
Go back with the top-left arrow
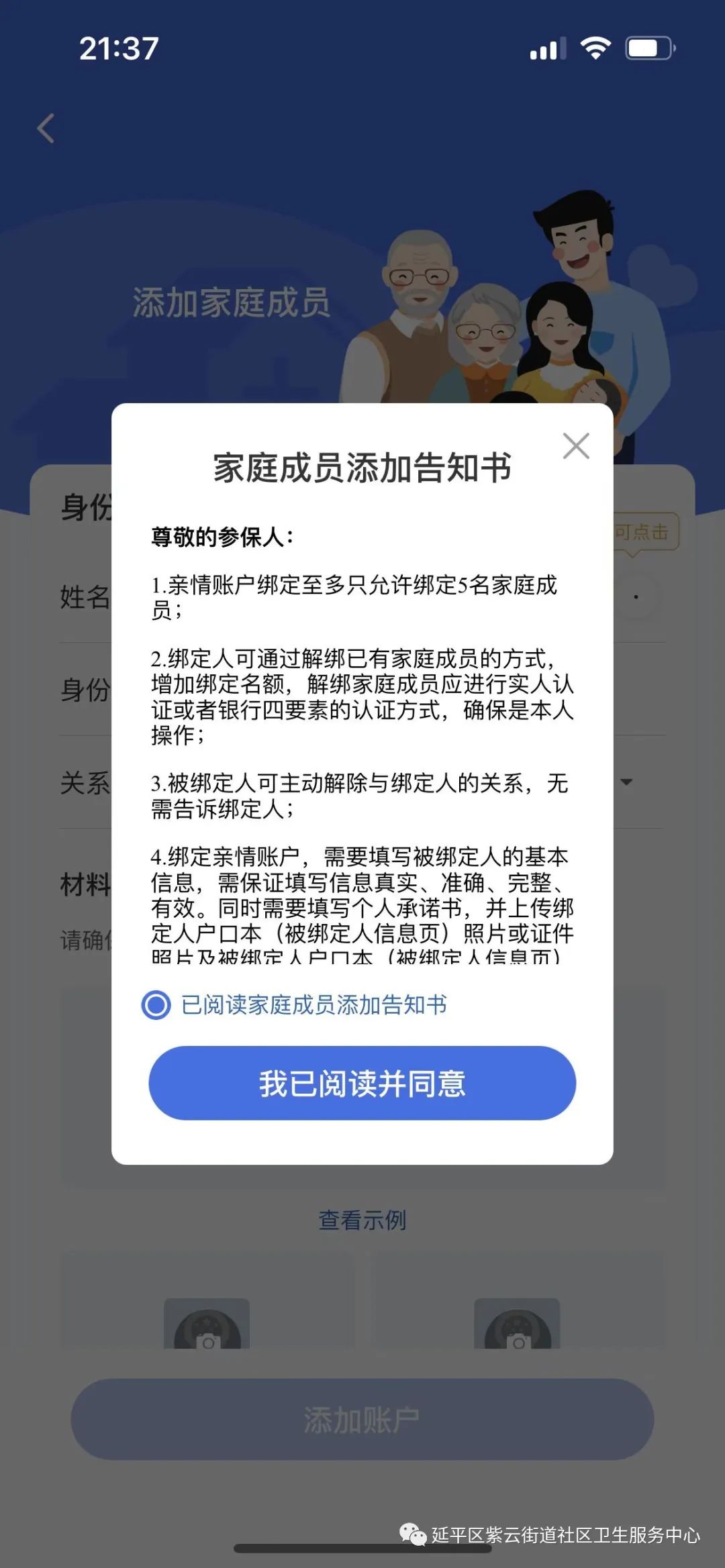coord(46,128)
